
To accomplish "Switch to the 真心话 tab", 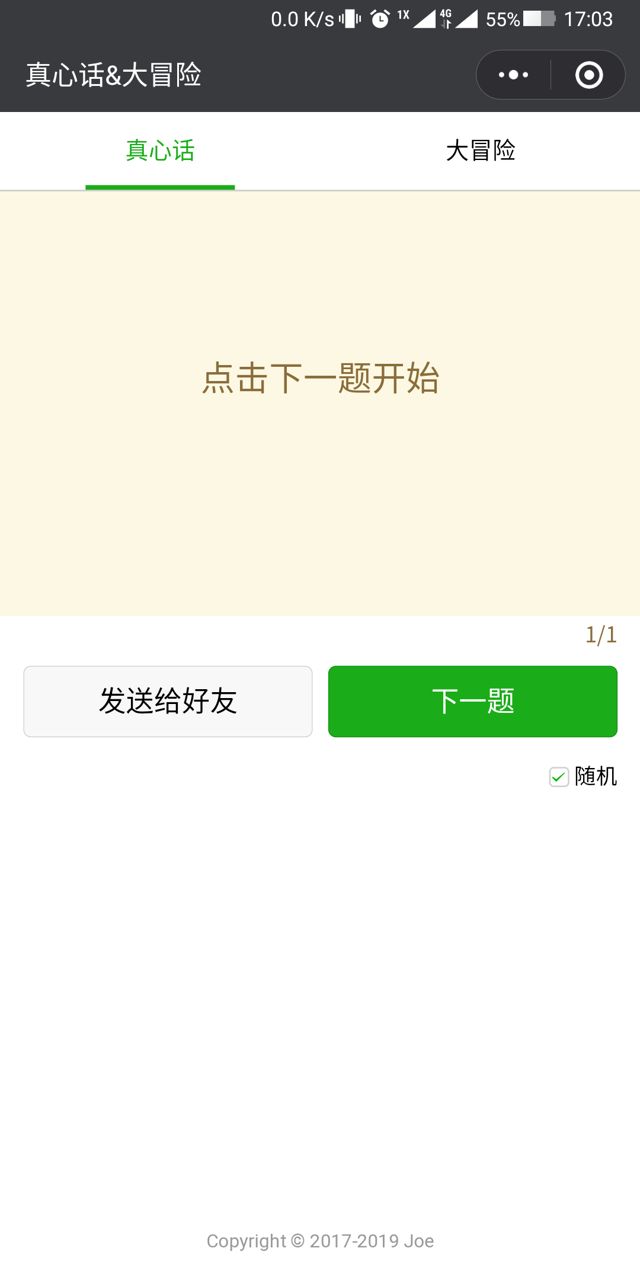I will tap(160, 151).
